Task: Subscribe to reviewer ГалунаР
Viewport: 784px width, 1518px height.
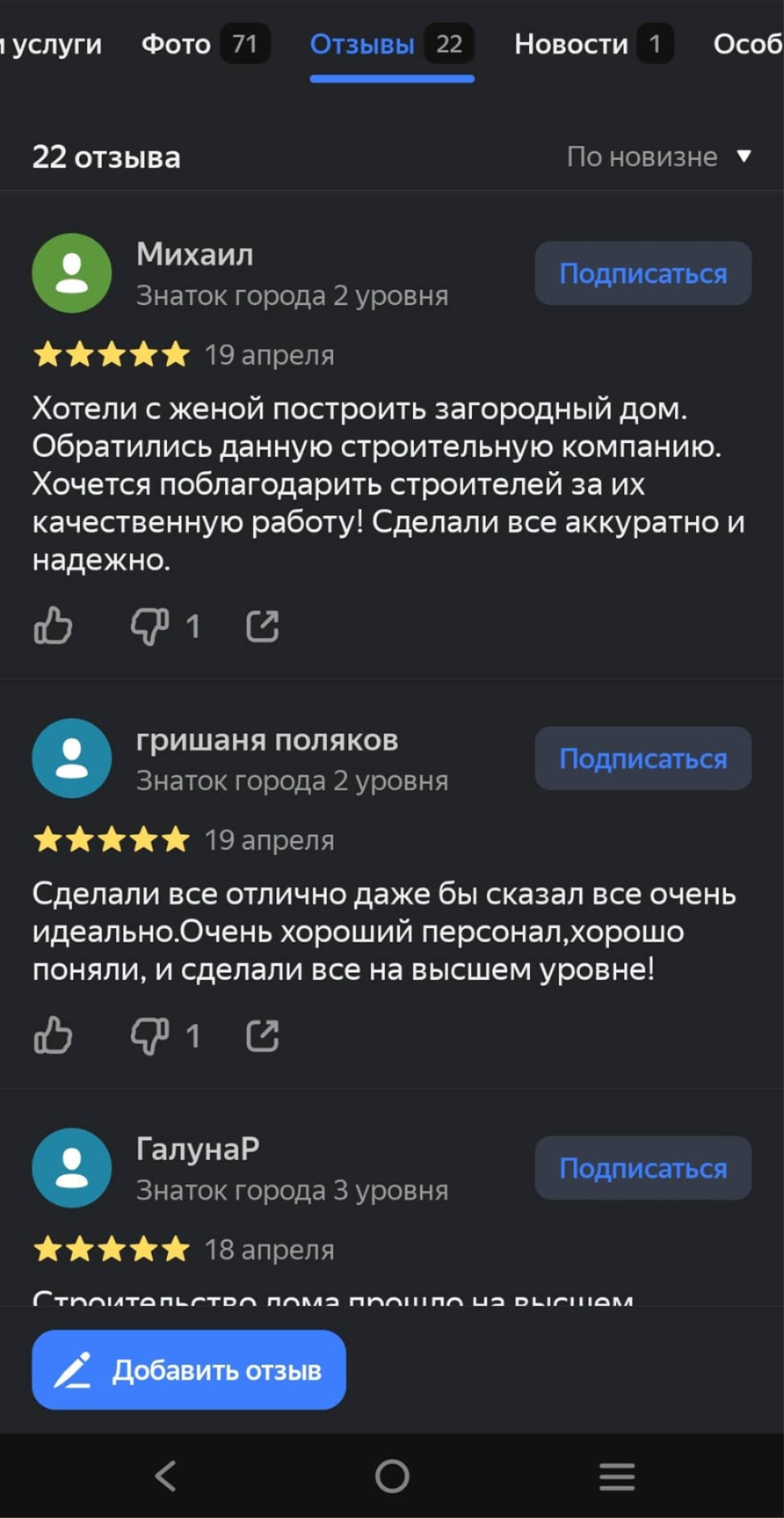Action: pyautogui.click(x=643, y=1168)
